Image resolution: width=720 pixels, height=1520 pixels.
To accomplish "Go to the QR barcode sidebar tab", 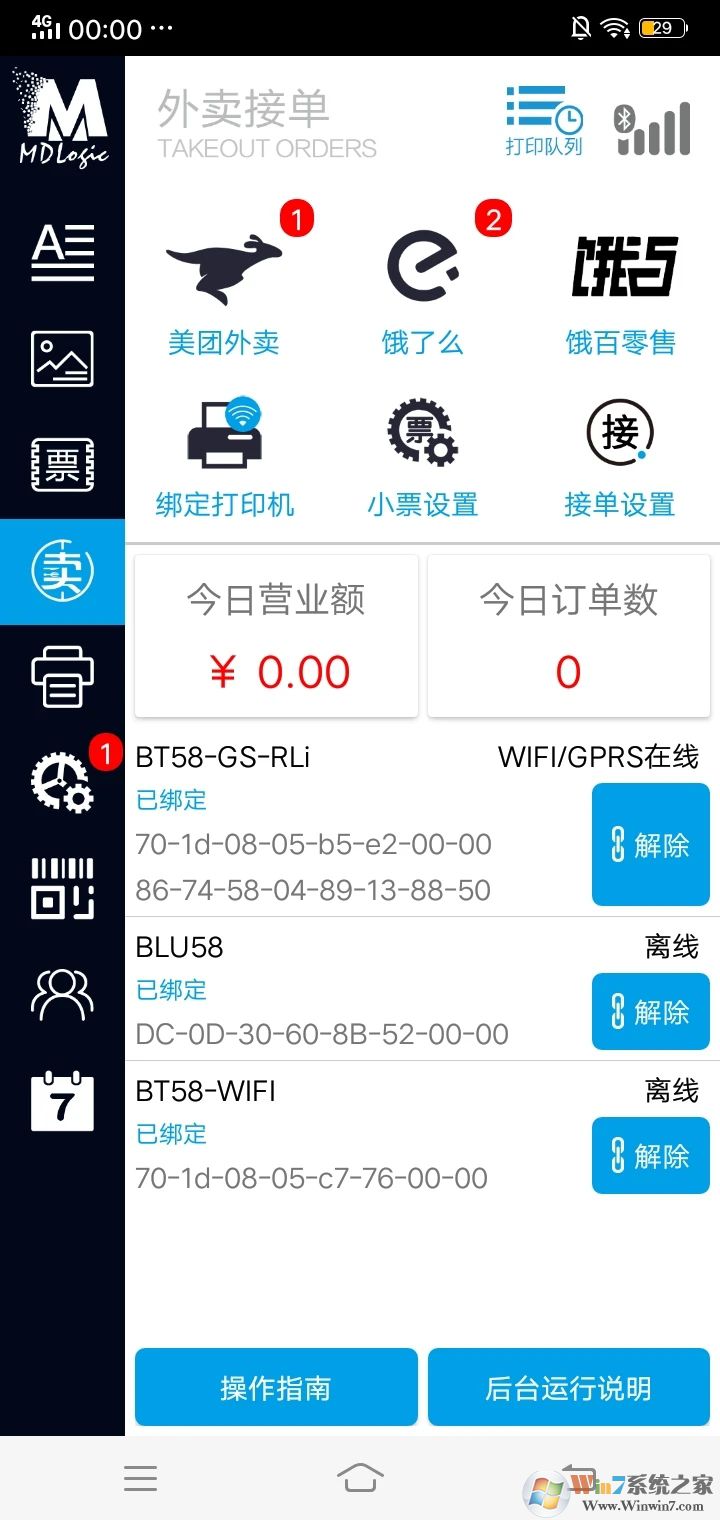I will coord(62,888).
